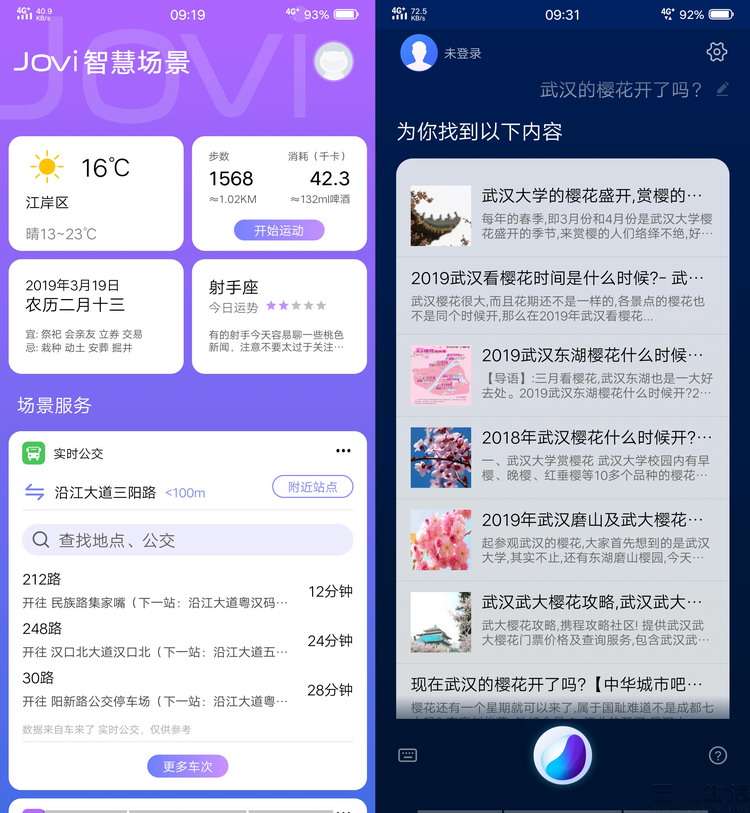The image size is (750, 813).
Task: Open the Jovi avatar icon
Action: (x=333, y=62)
